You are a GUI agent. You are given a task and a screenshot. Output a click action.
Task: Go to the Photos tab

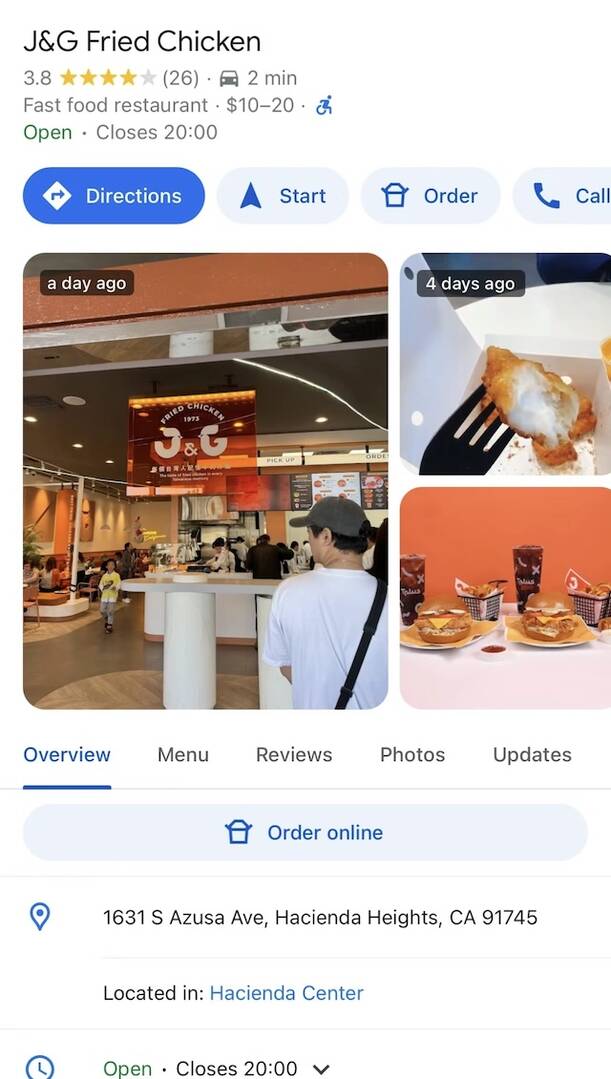click(x=412, y=755)
